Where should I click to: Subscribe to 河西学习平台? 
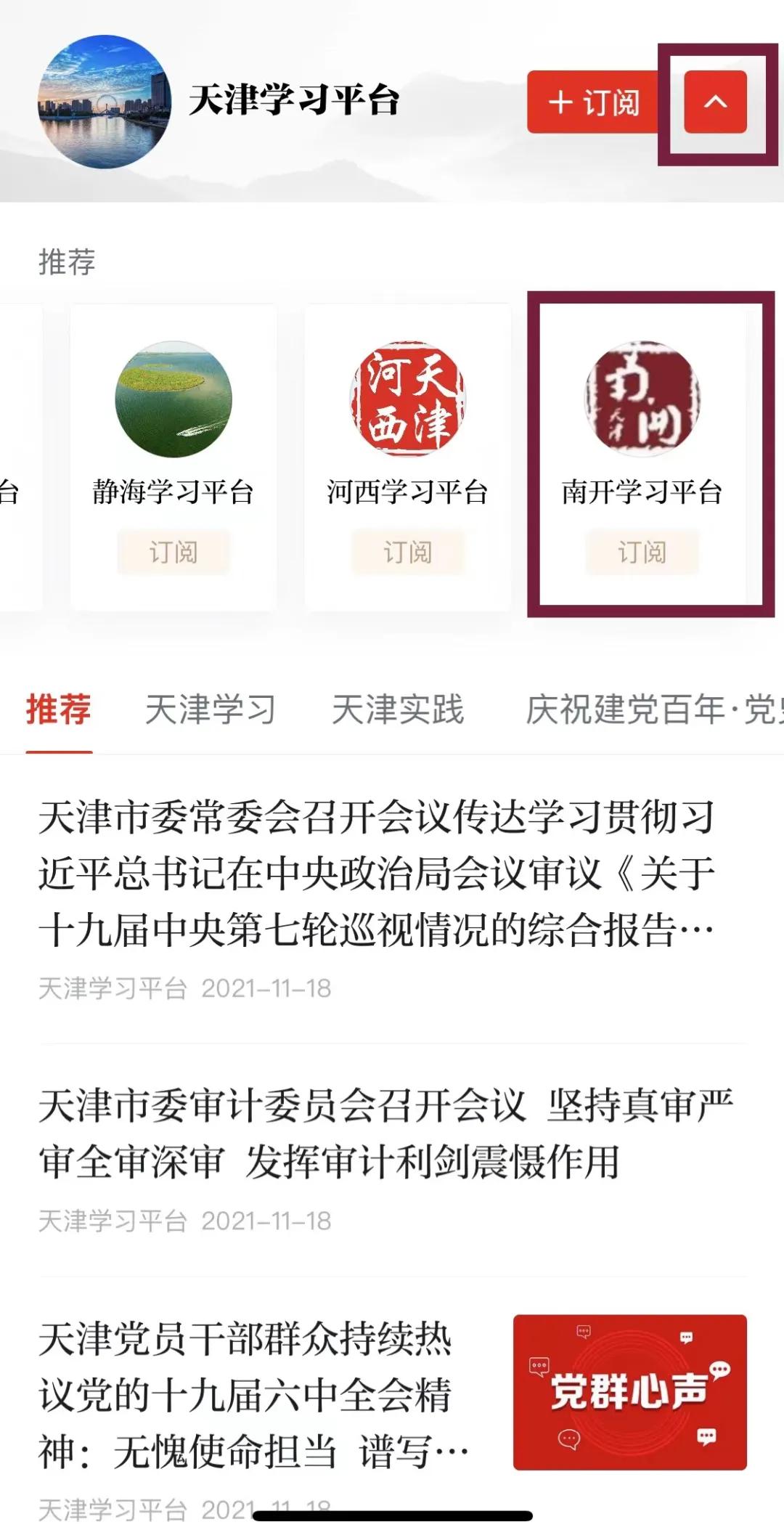click(407, 553)
